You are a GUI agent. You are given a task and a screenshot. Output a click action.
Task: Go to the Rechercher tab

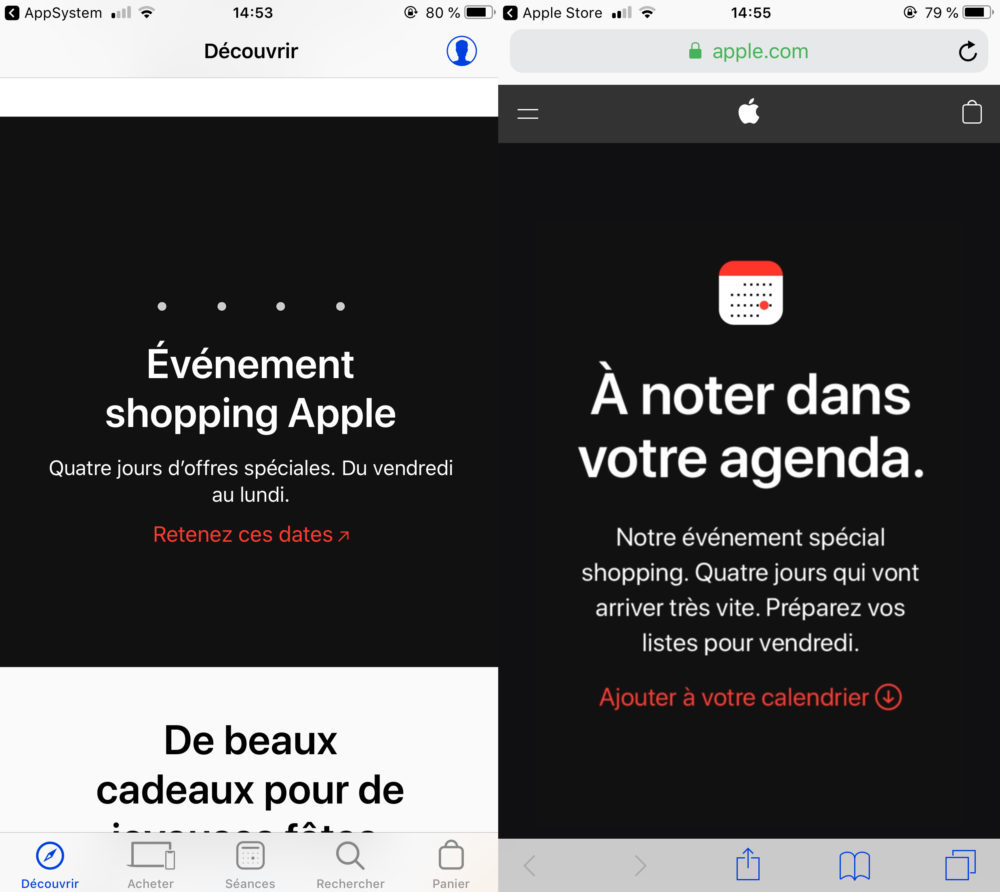(x=350, y=864)
